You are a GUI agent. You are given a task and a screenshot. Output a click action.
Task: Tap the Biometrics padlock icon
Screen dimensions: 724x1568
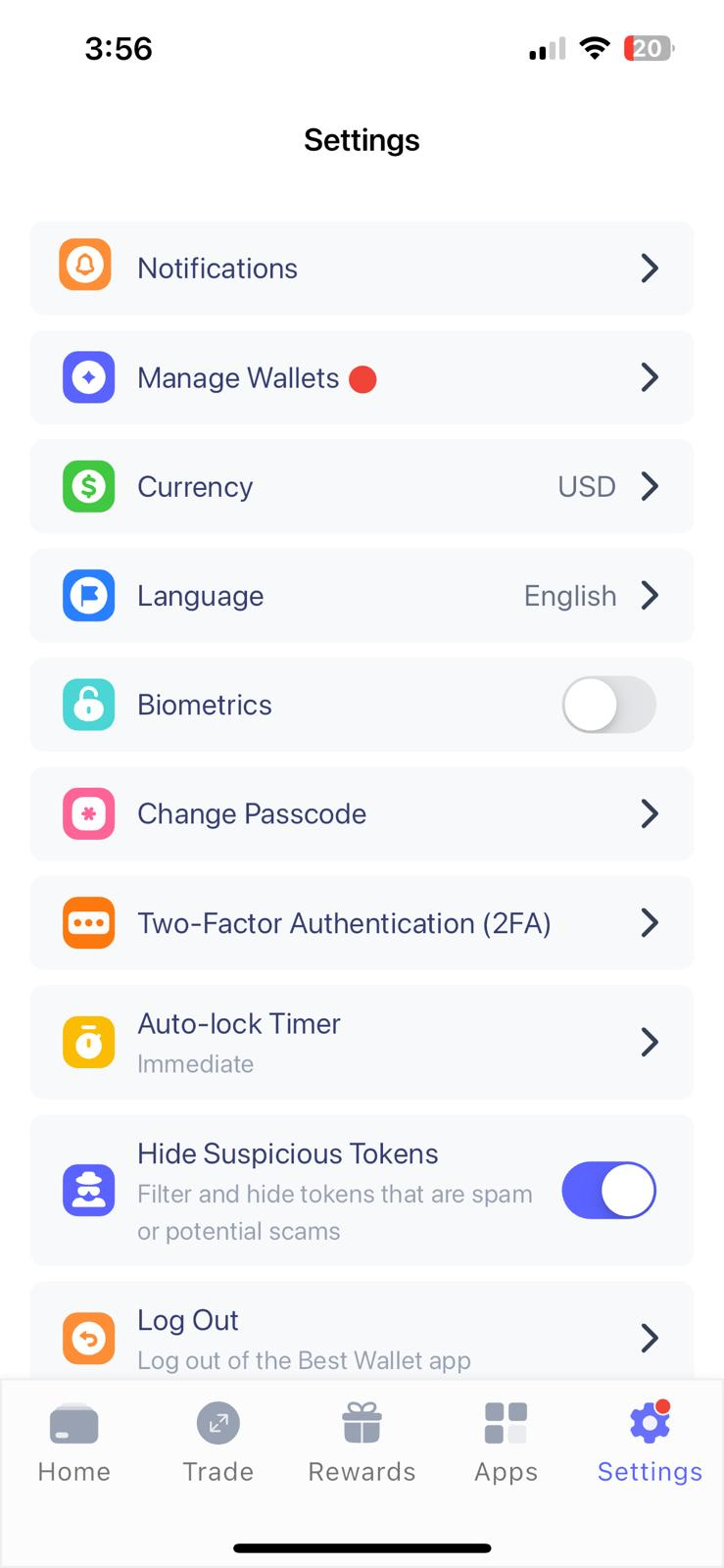88,705
